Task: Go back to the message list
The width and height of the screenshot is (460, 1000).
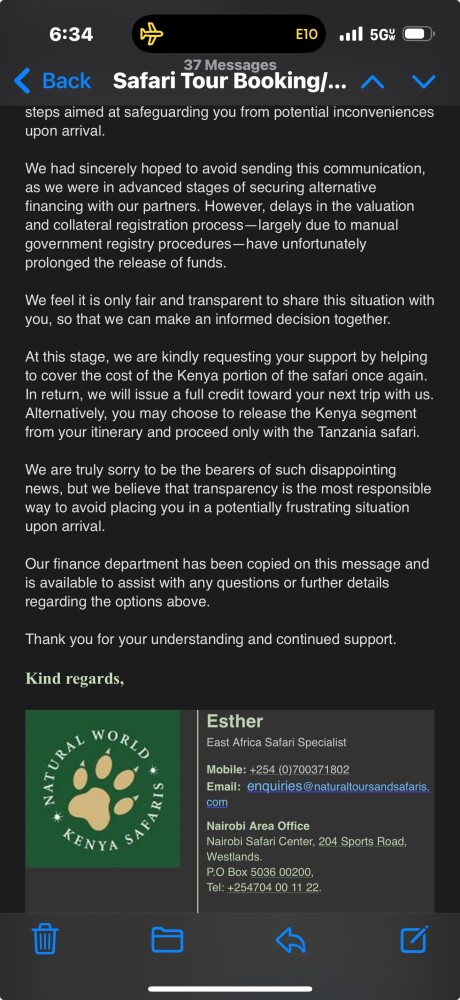Action: [x=52, y=81]
